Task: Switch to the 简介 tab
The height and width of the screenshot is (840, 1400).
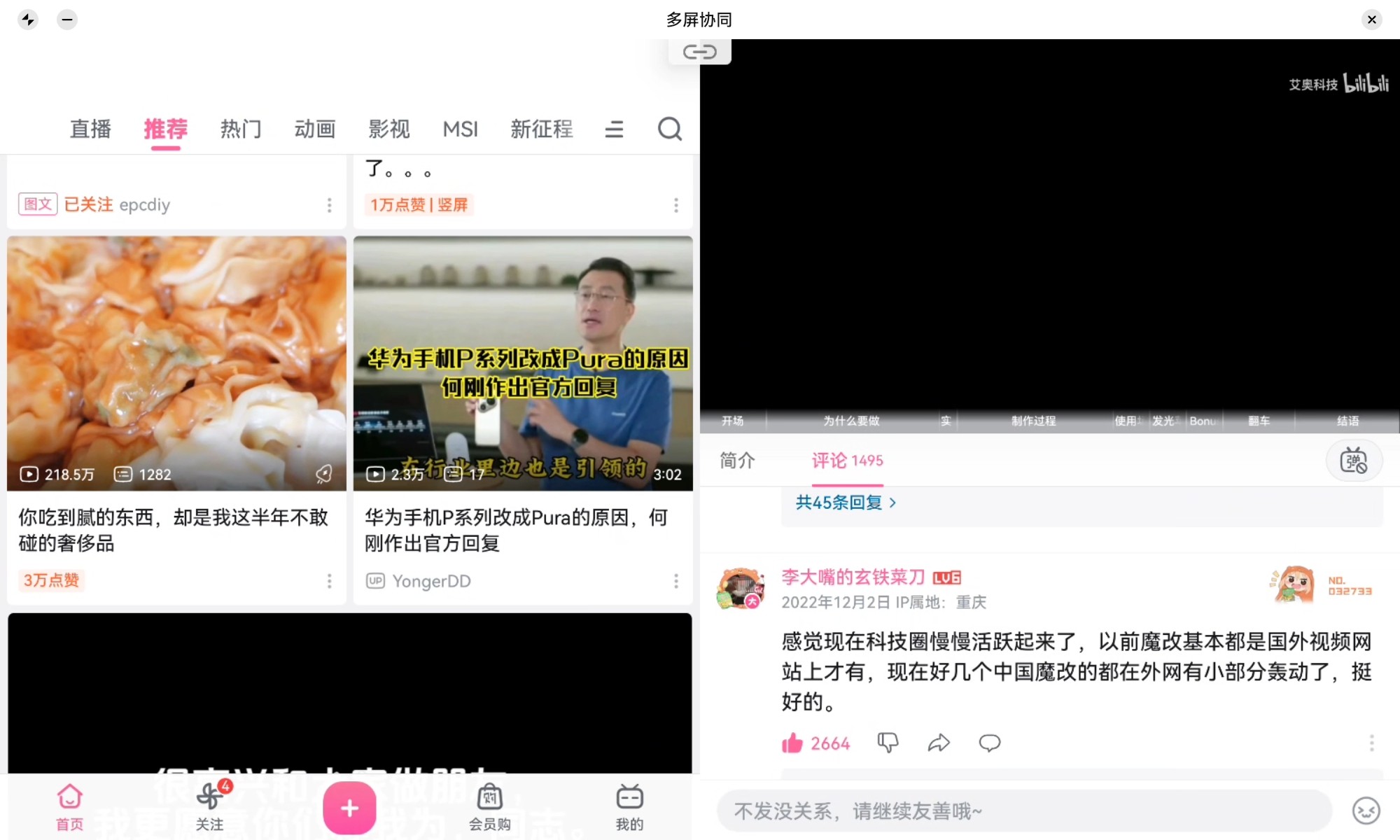Action: click(738, 461)
